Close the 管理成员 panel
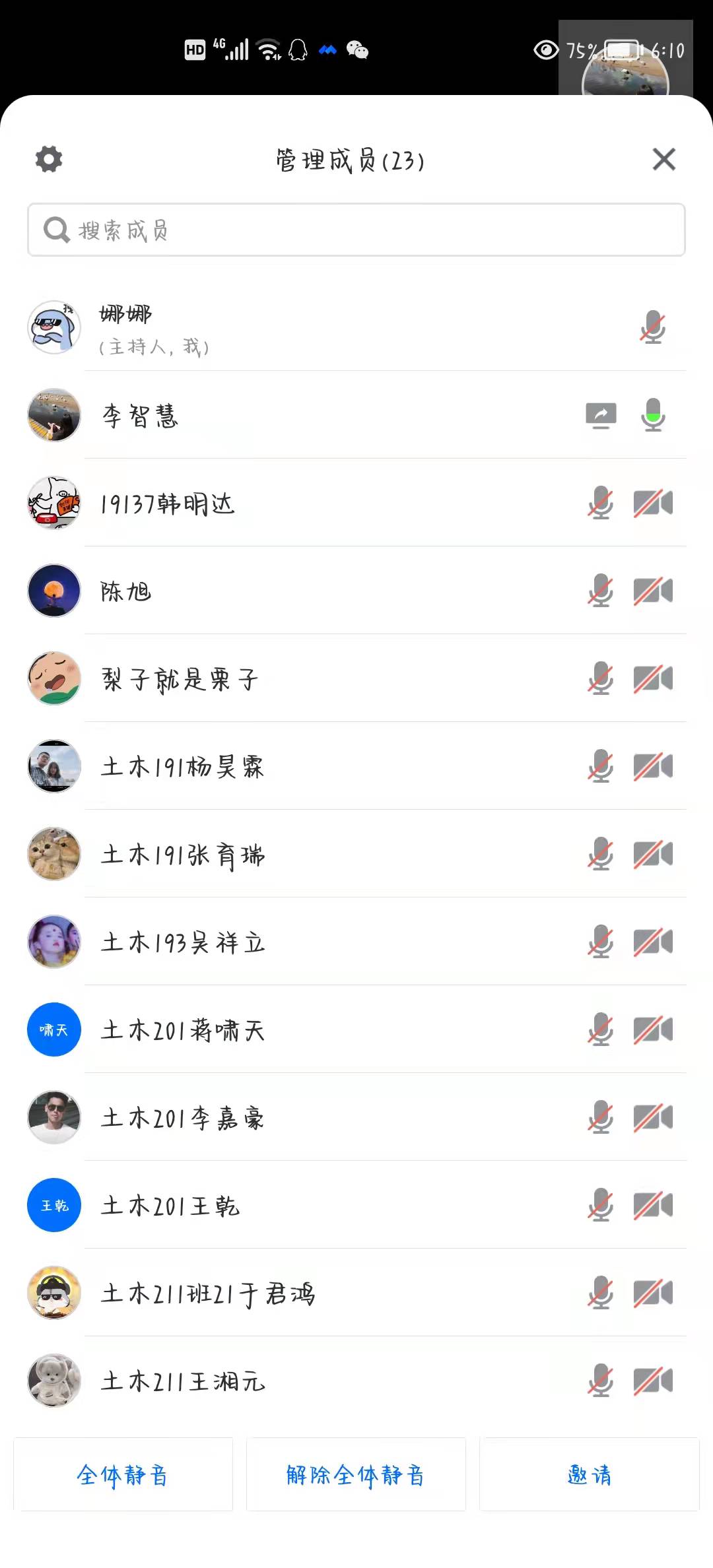The height and width of the screenshot is (1568, 713). pos(663,160)
